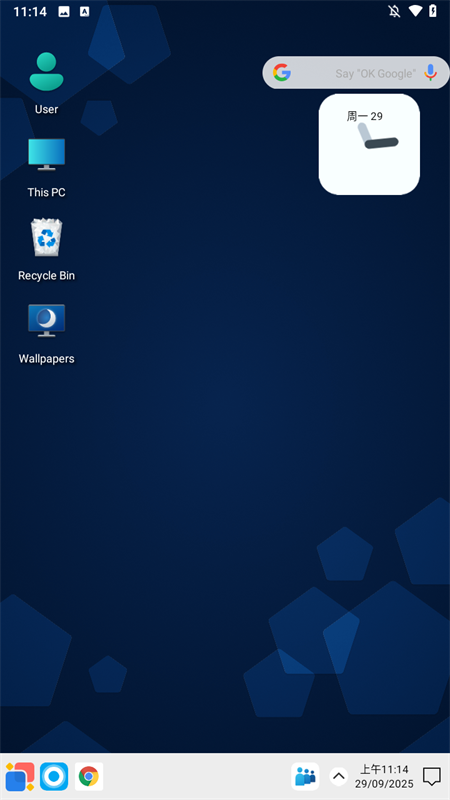Open the Wallpapers shortcut
This screenshot has height=800, width=450.
coord(46,333)
